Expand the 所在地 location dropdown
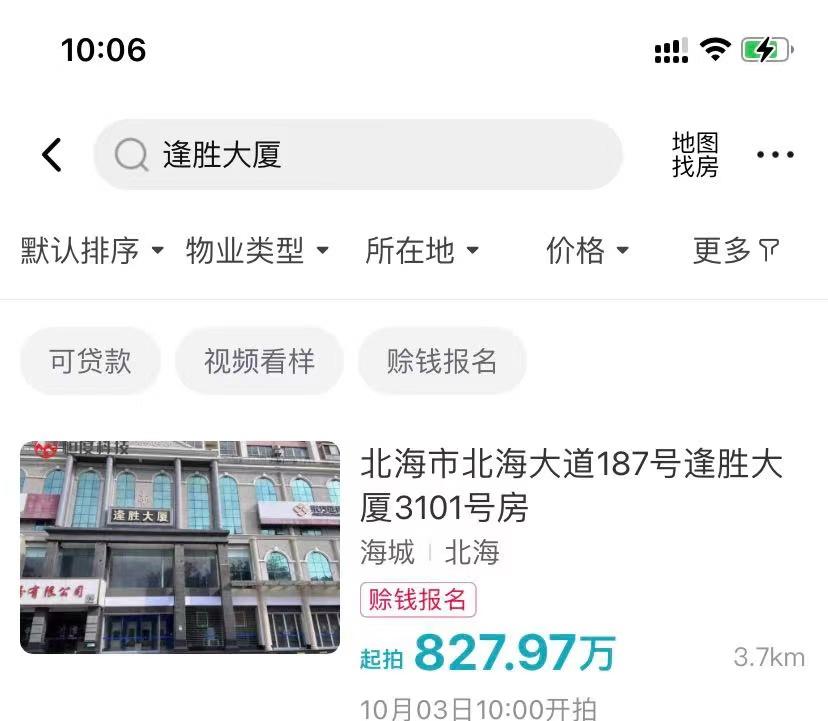This screenshot has height=721, width=828. point(422,251)
